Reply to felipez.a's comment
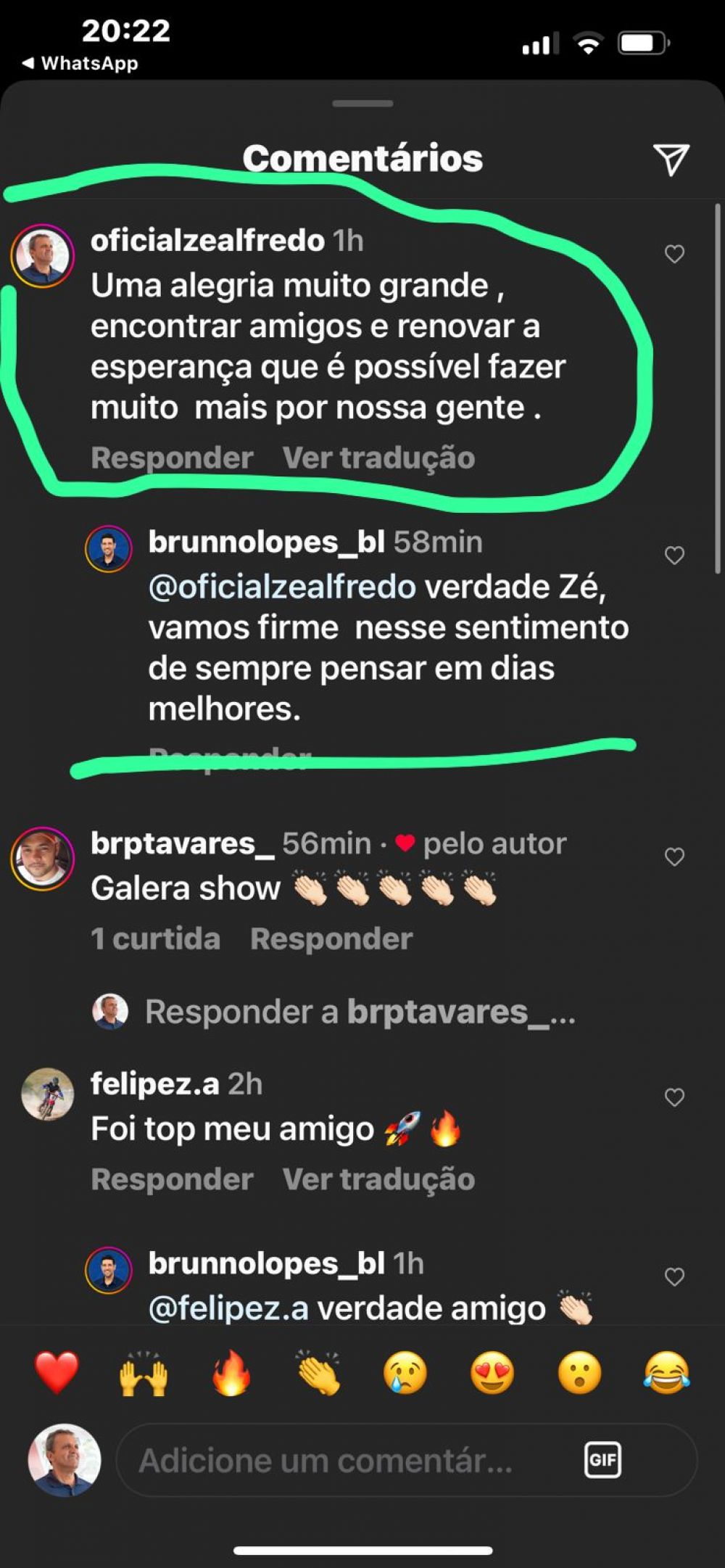Viewport: 725px width, 1568px height. pos(172,1179)
